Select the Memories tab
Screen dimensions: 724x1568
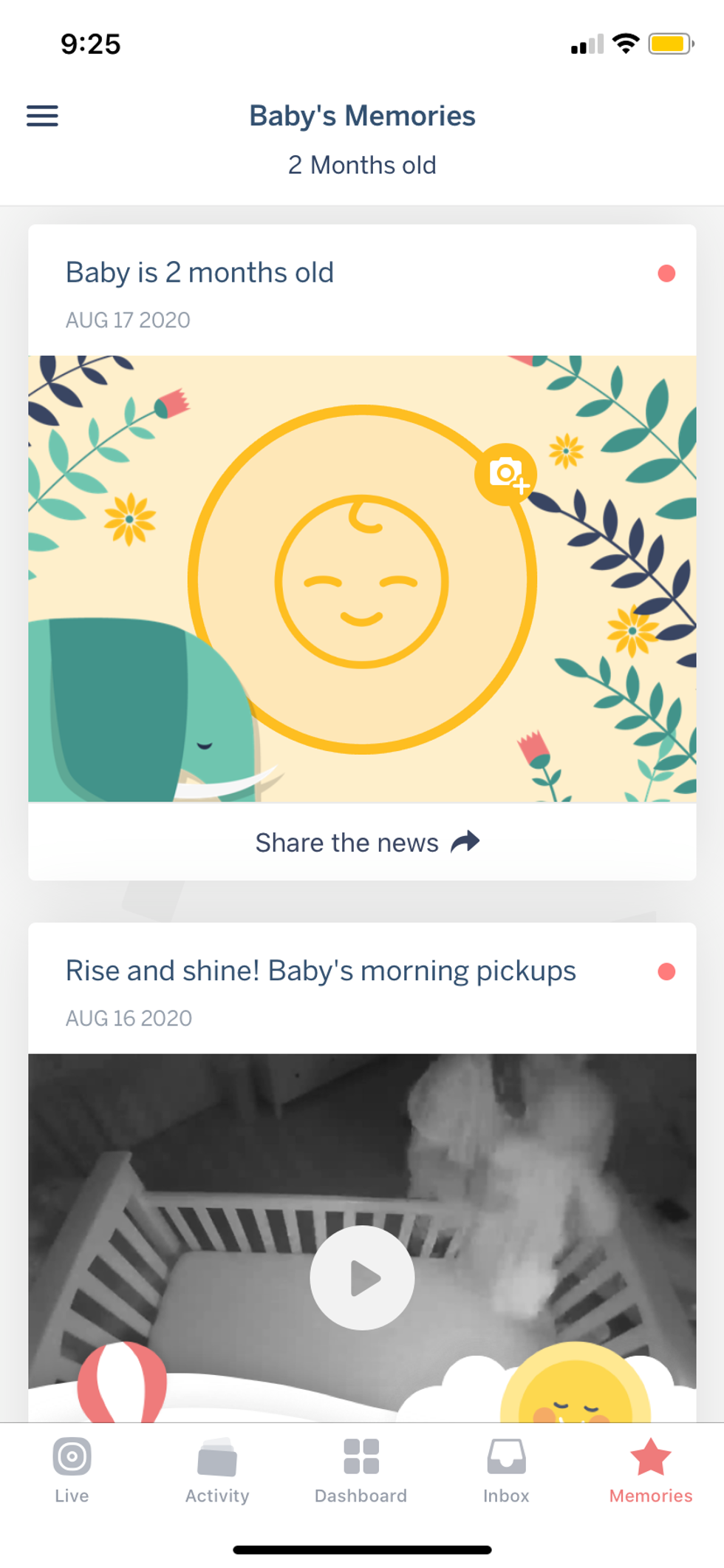pos(650,1470)
